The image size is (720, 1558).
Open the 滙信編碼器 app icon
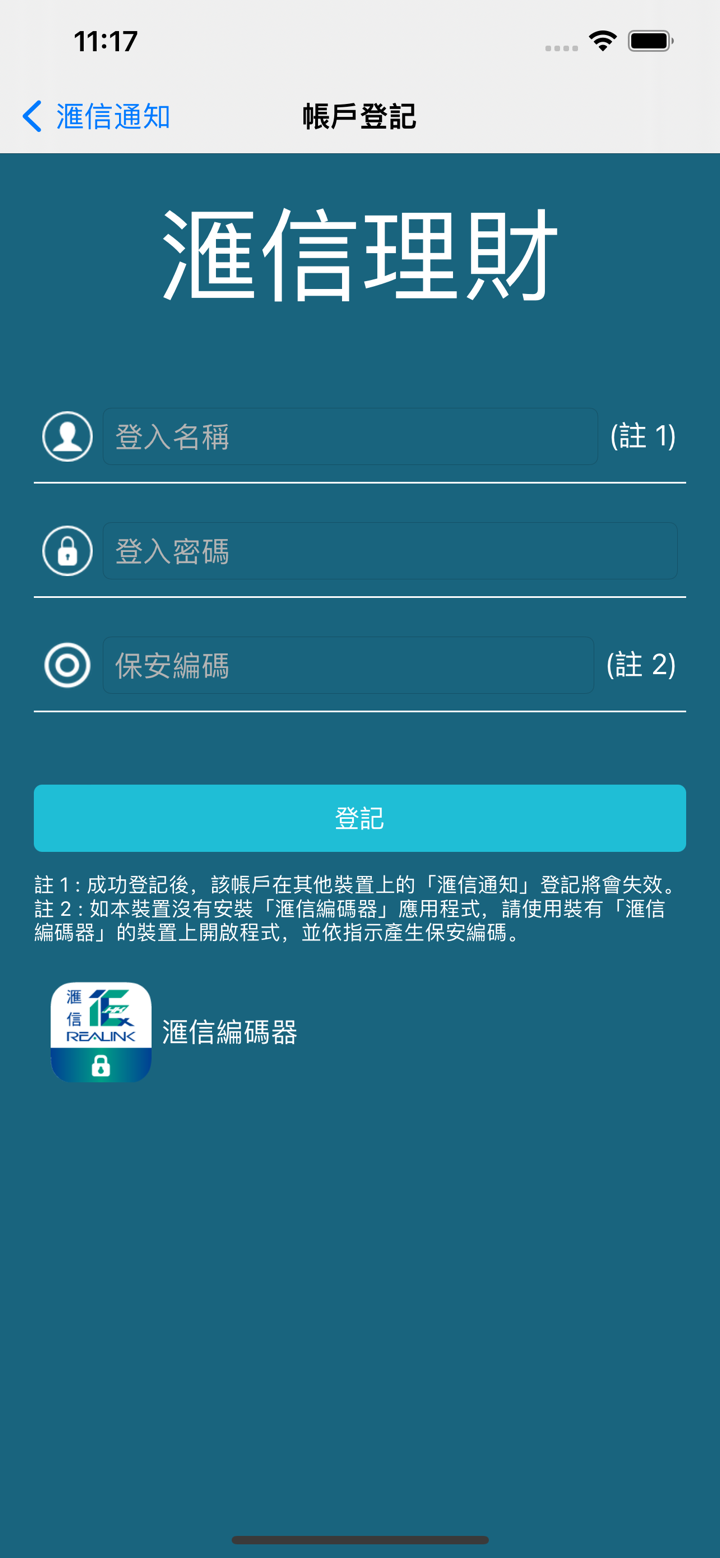[x=100, y=1031]
